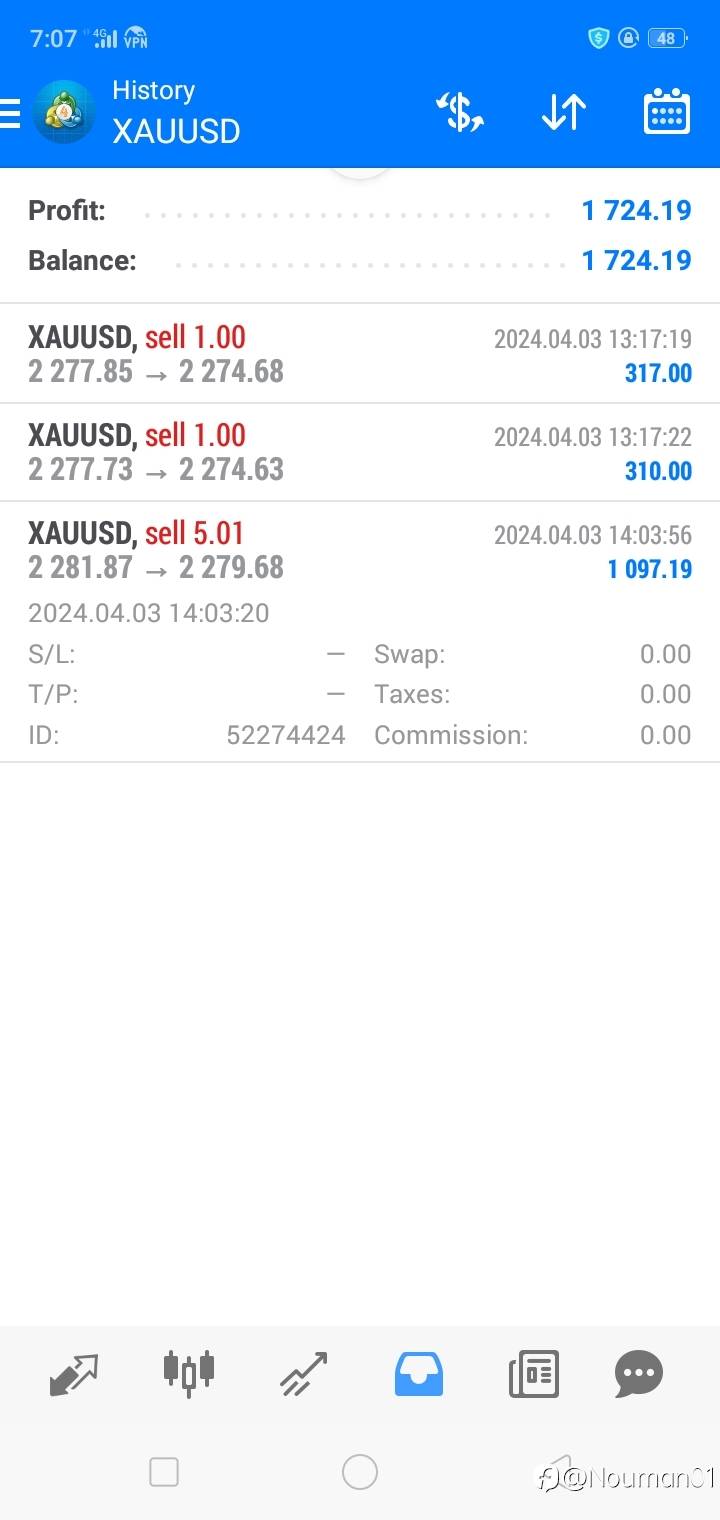Open the Messages chat tab

pyautogui.click(x=639, y=1374)
